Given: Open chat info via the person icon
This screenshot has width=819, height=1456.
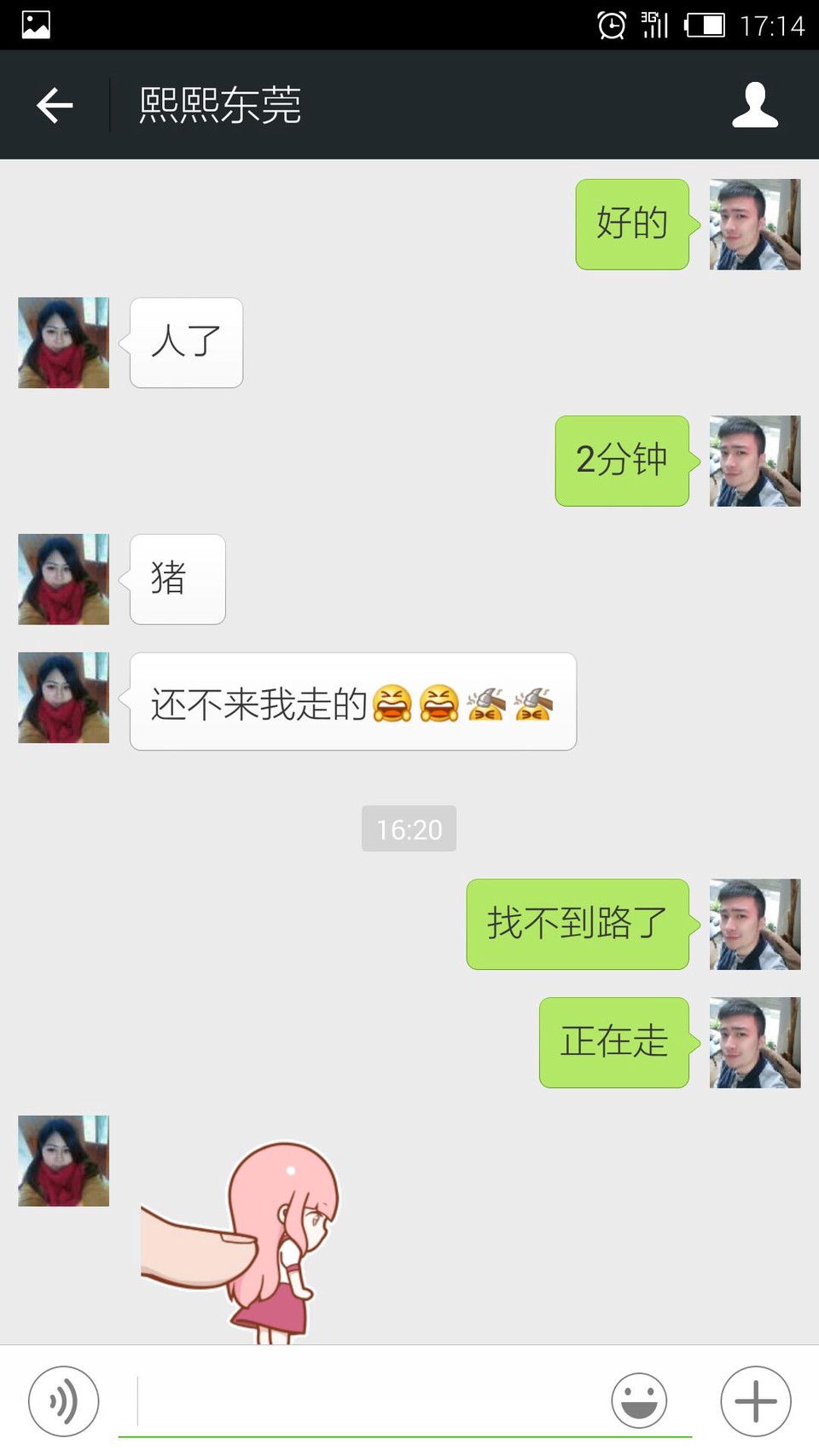Looking at the screenshot, I should 755,106.
